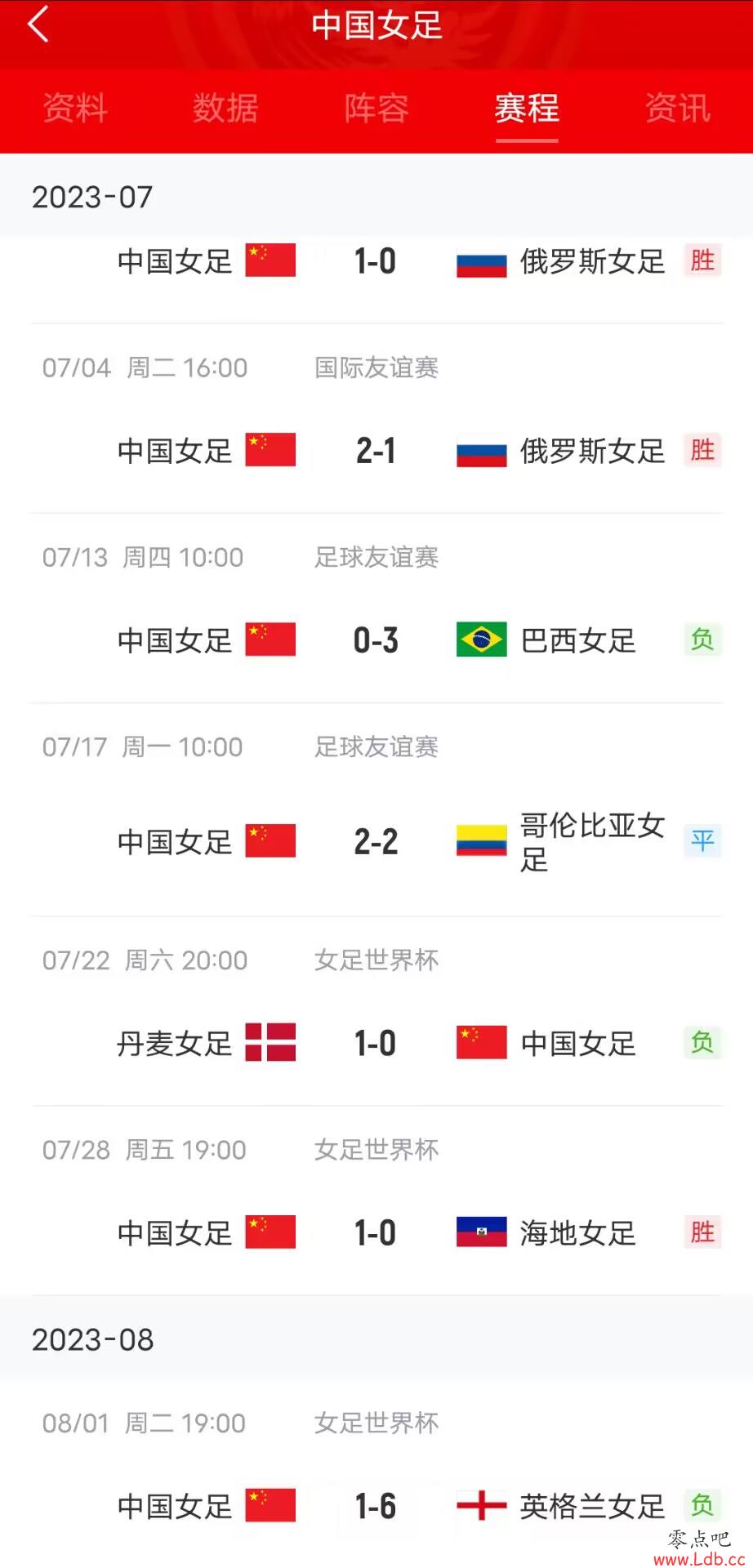Open the 阵容 tab
The width and height of the screenshot is (753, 1568).
(x=376, y=109)
